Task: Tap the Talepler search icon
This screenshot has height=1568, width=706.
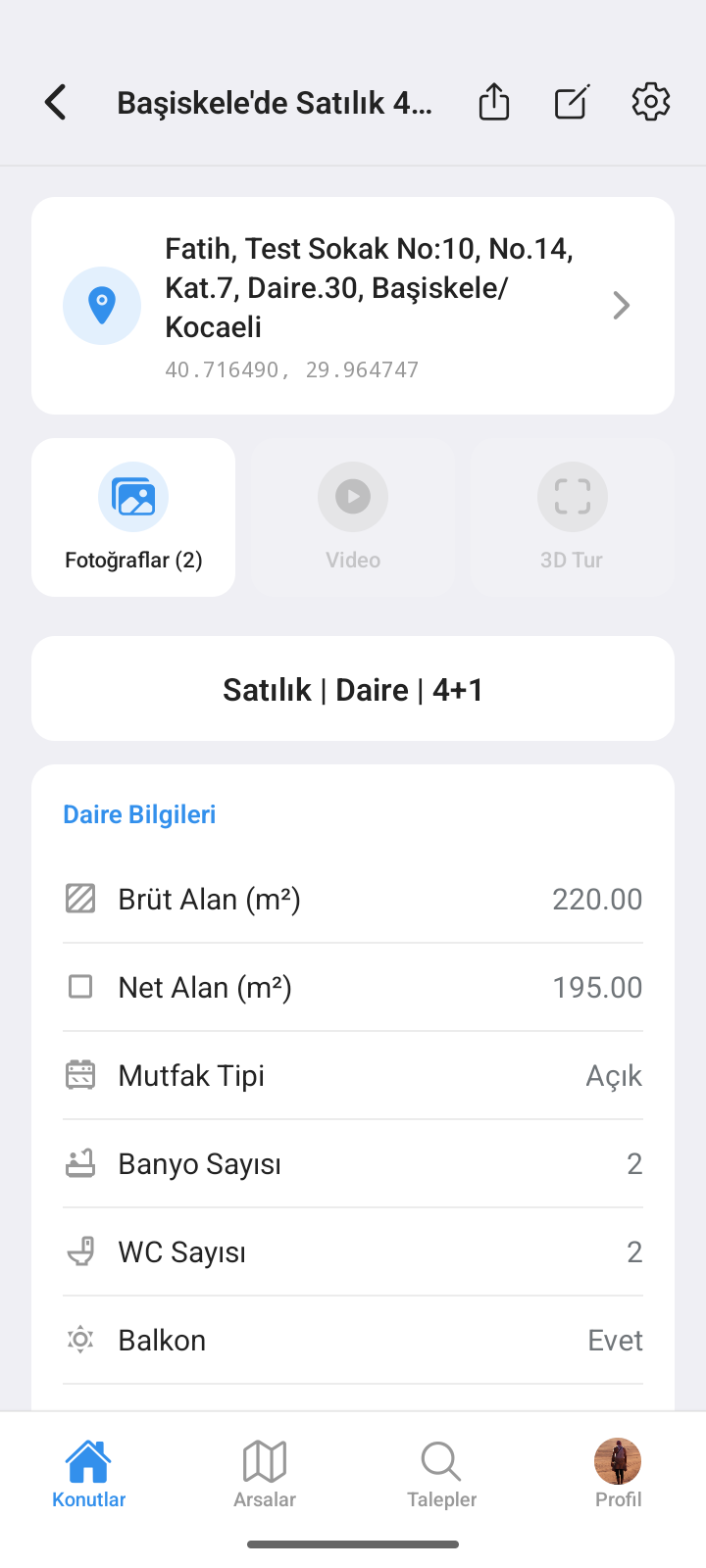Action: [x=440, y=1460]
